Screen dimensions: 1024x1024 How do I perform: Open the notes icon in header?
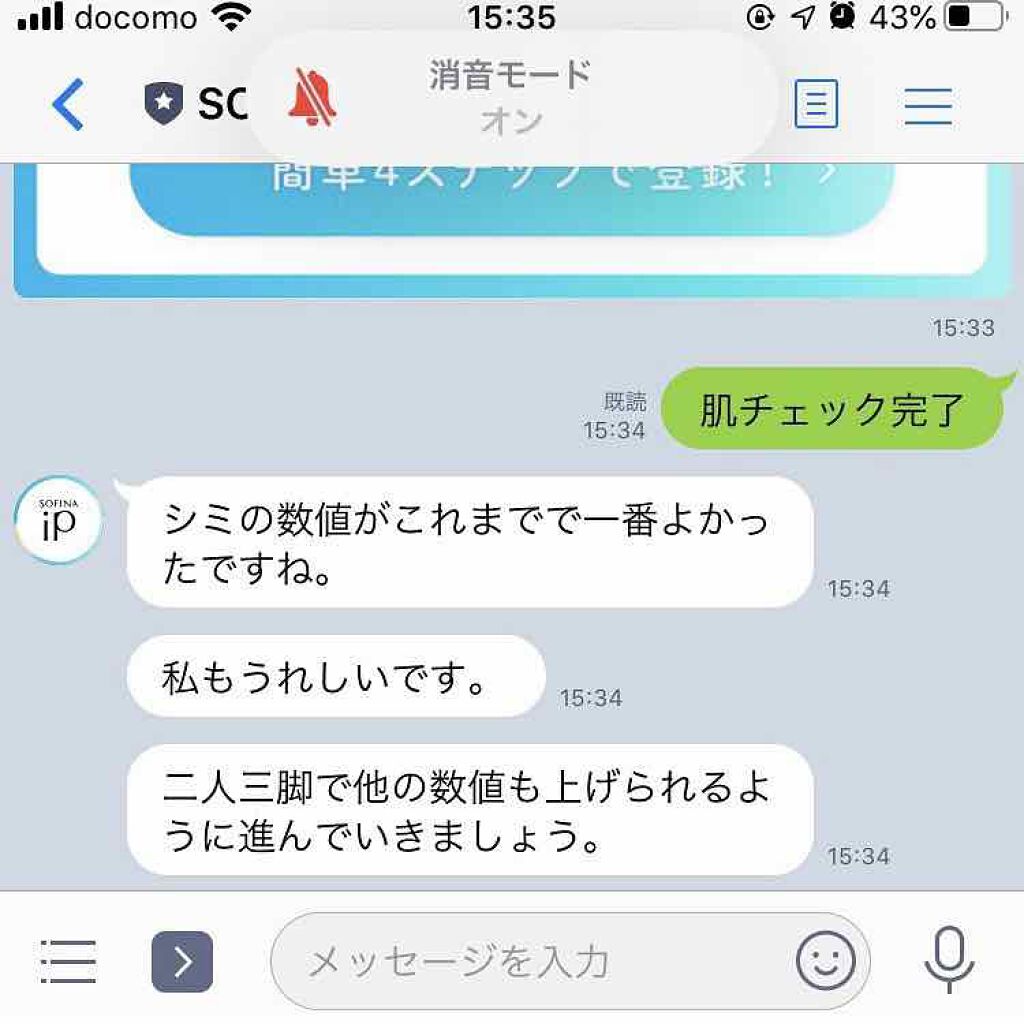tap(816, 104)
